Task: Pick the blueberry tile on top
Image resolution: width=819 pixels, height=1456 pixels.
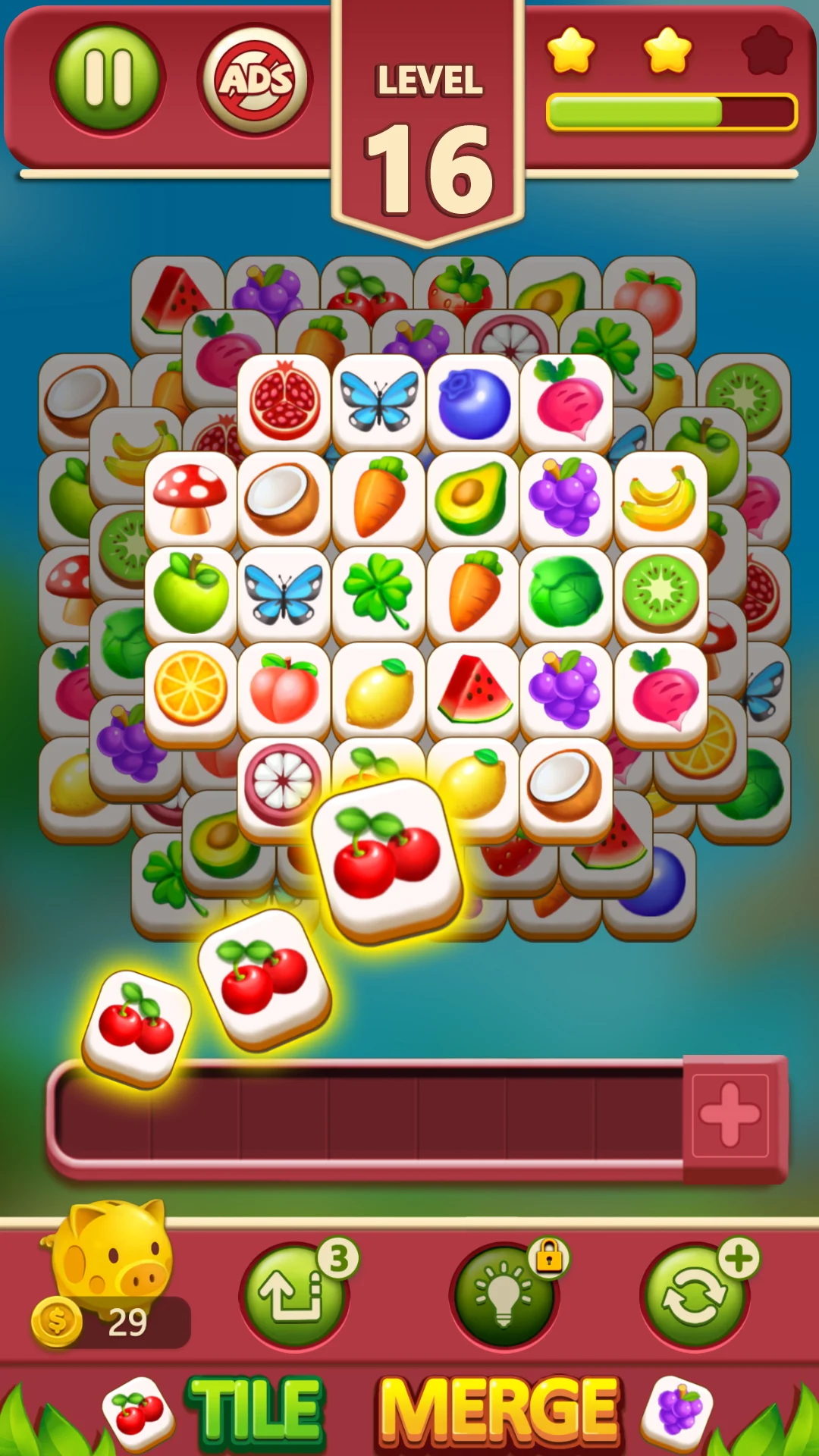Action: (474, 403)
